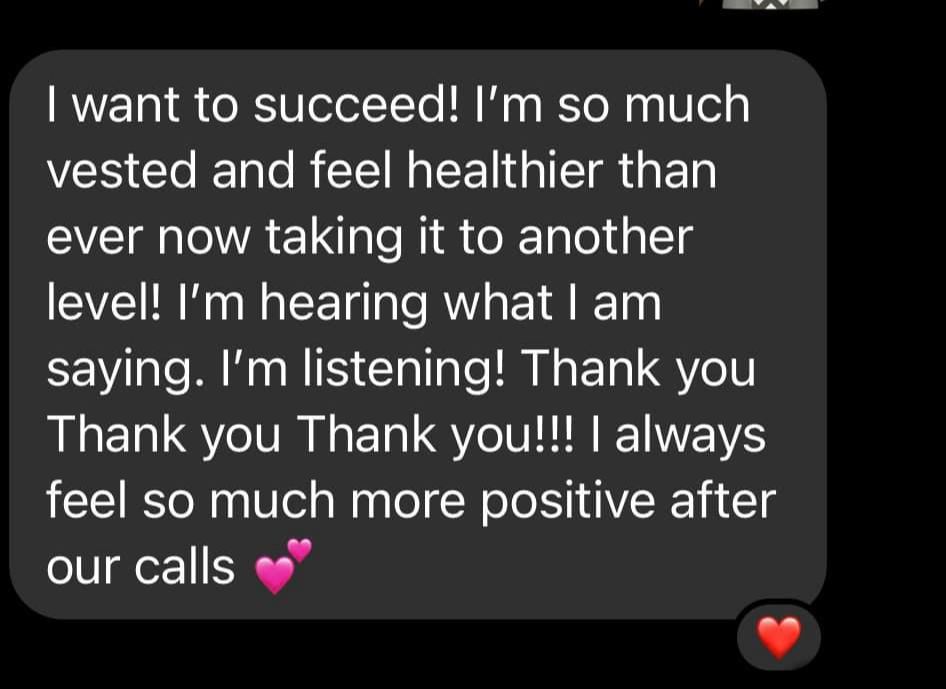Open the red heart reaction on the message

click(x=779, y=637)
